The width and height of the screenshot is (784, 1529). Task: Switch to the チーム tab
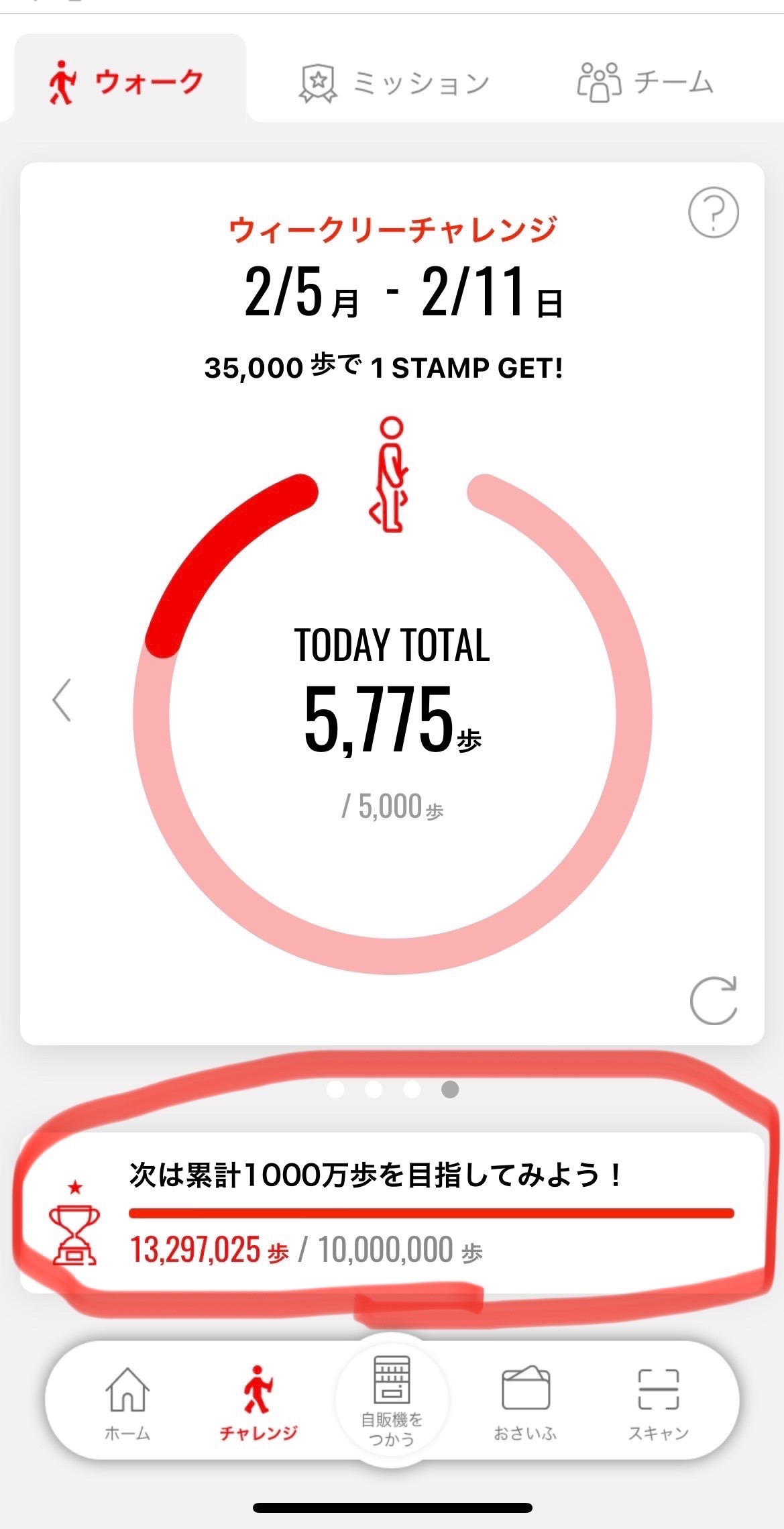pos(645,83)
